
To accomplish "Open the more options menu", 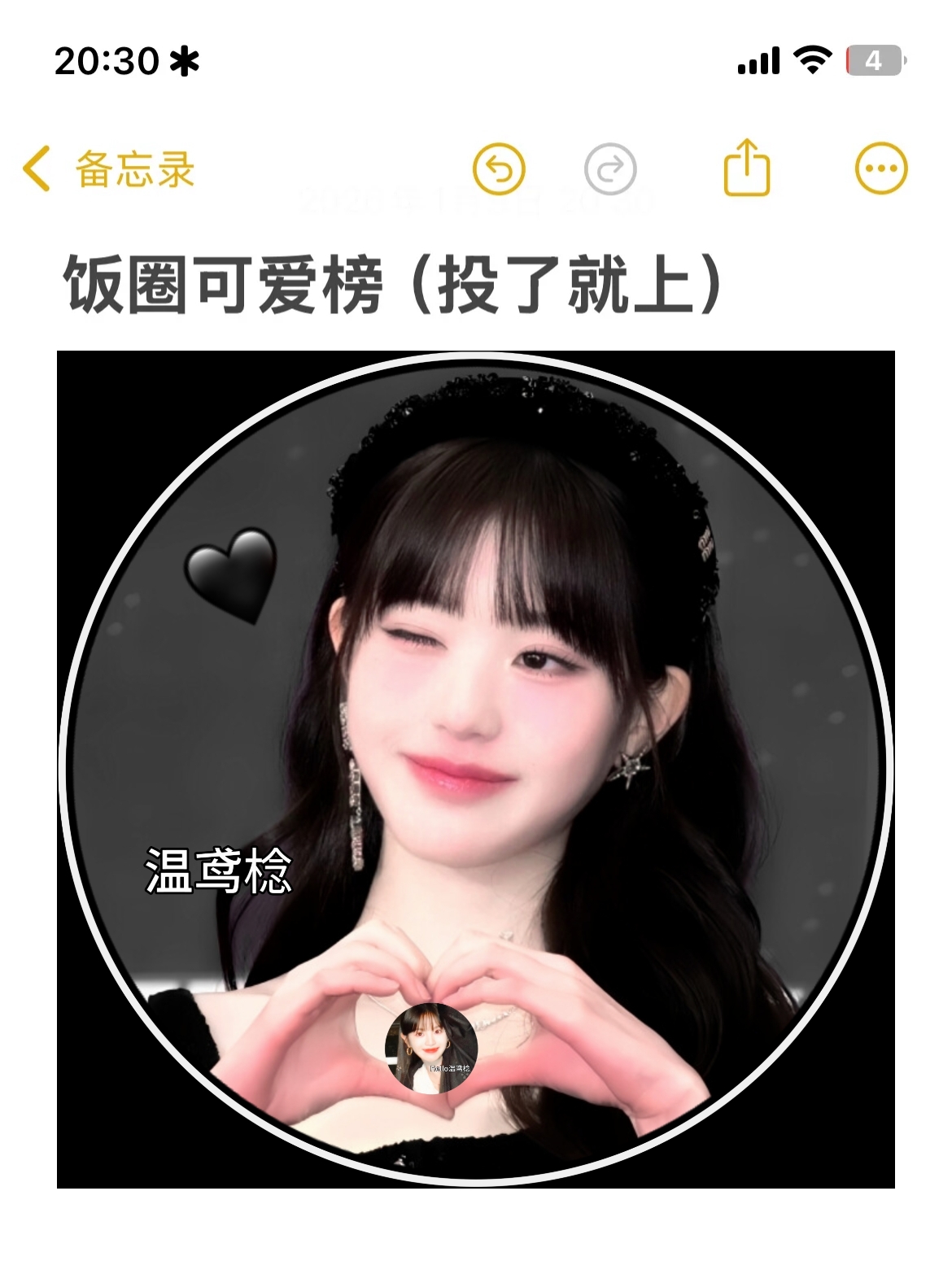I will [881, 169].
